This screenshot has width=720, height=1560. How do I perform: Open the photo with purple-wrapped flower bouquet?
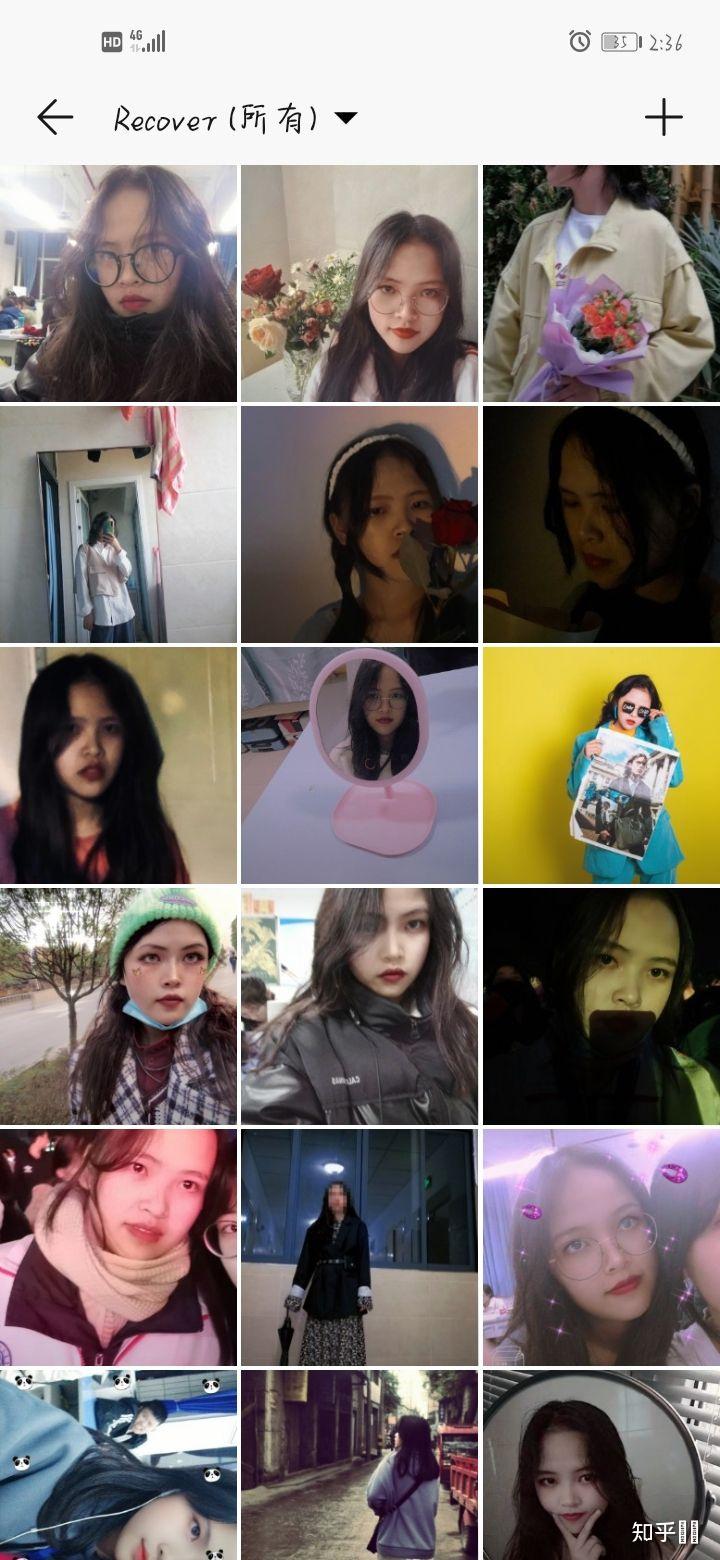pyautogui.click(x=601, y=284)
